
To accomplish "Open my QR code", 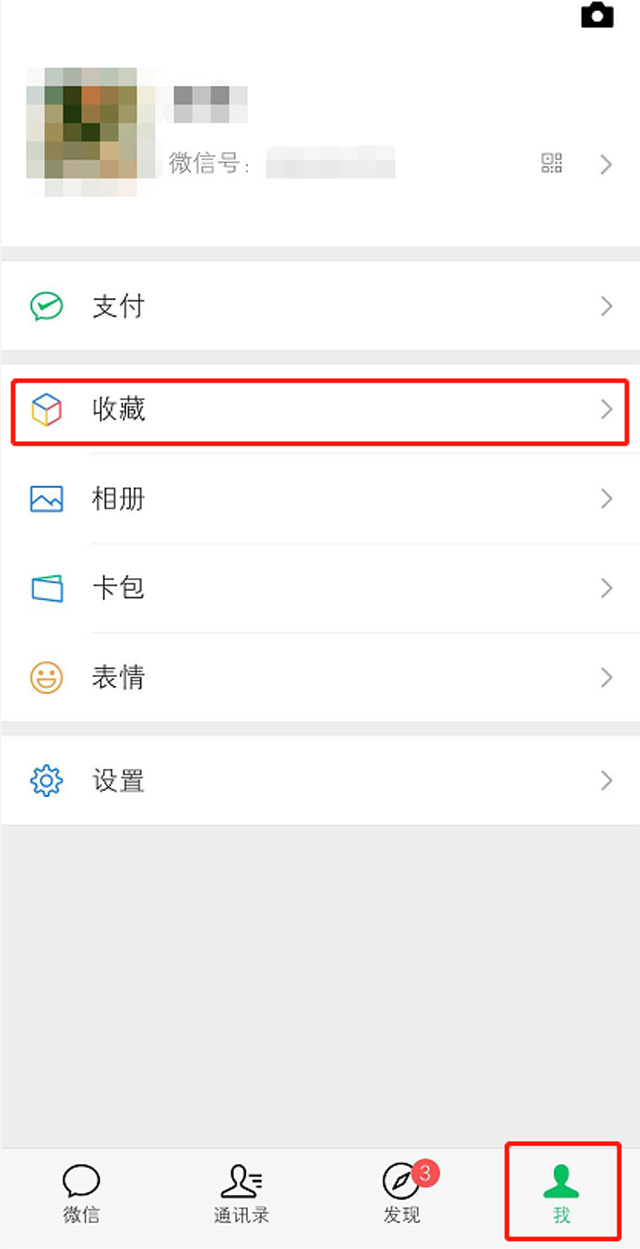I will 552,163.
